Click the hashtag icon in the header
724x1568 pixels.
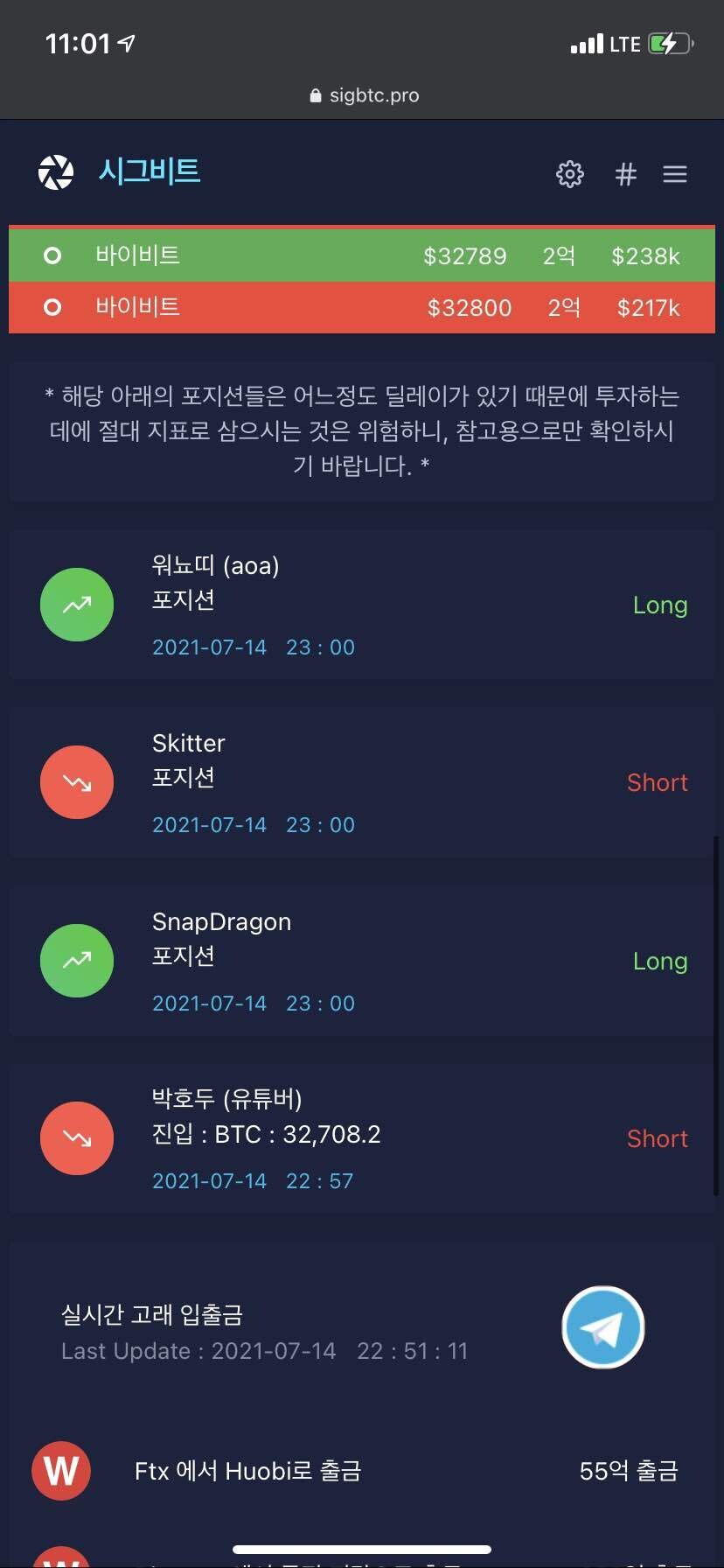(x=625, y=174)
